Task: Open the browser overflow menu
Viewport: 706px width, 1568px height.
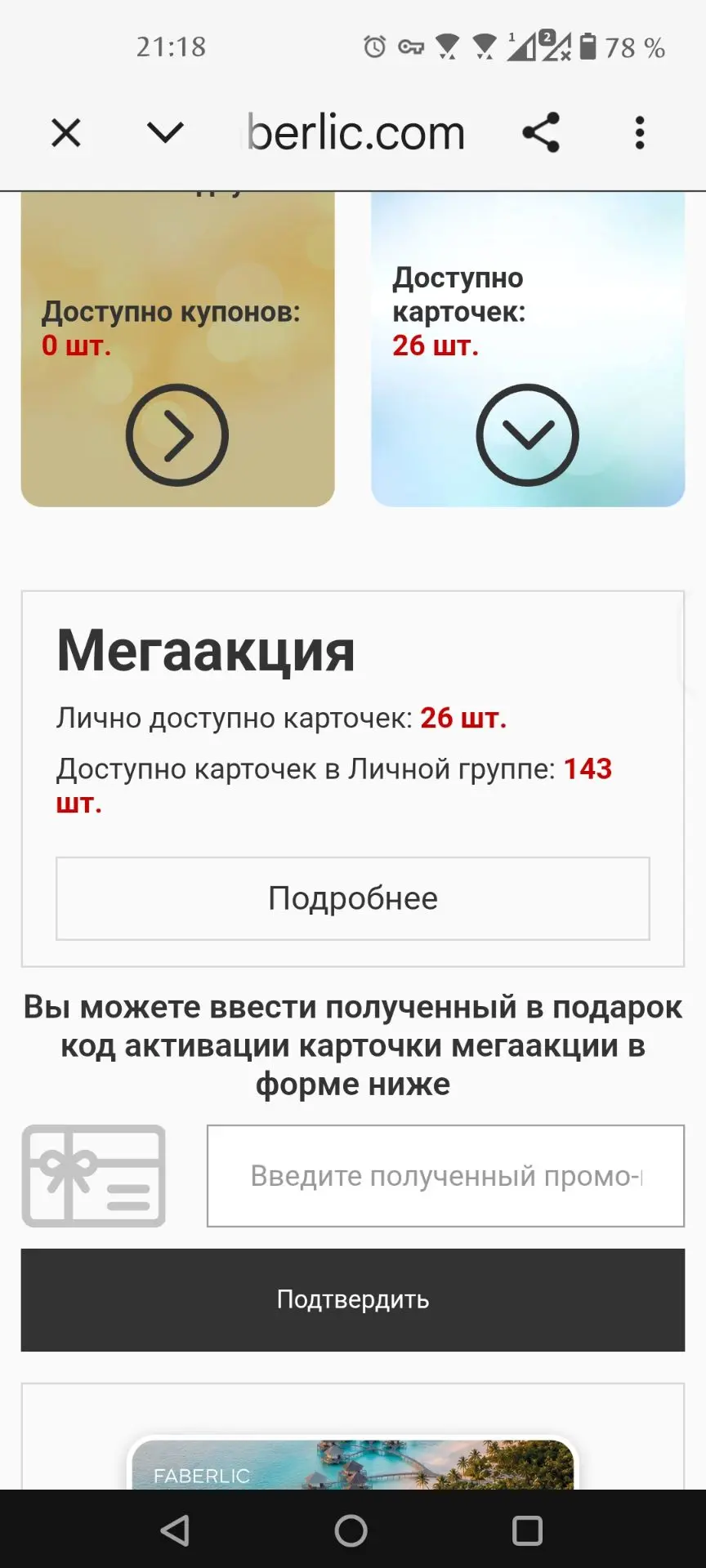Action: [640, 132]
